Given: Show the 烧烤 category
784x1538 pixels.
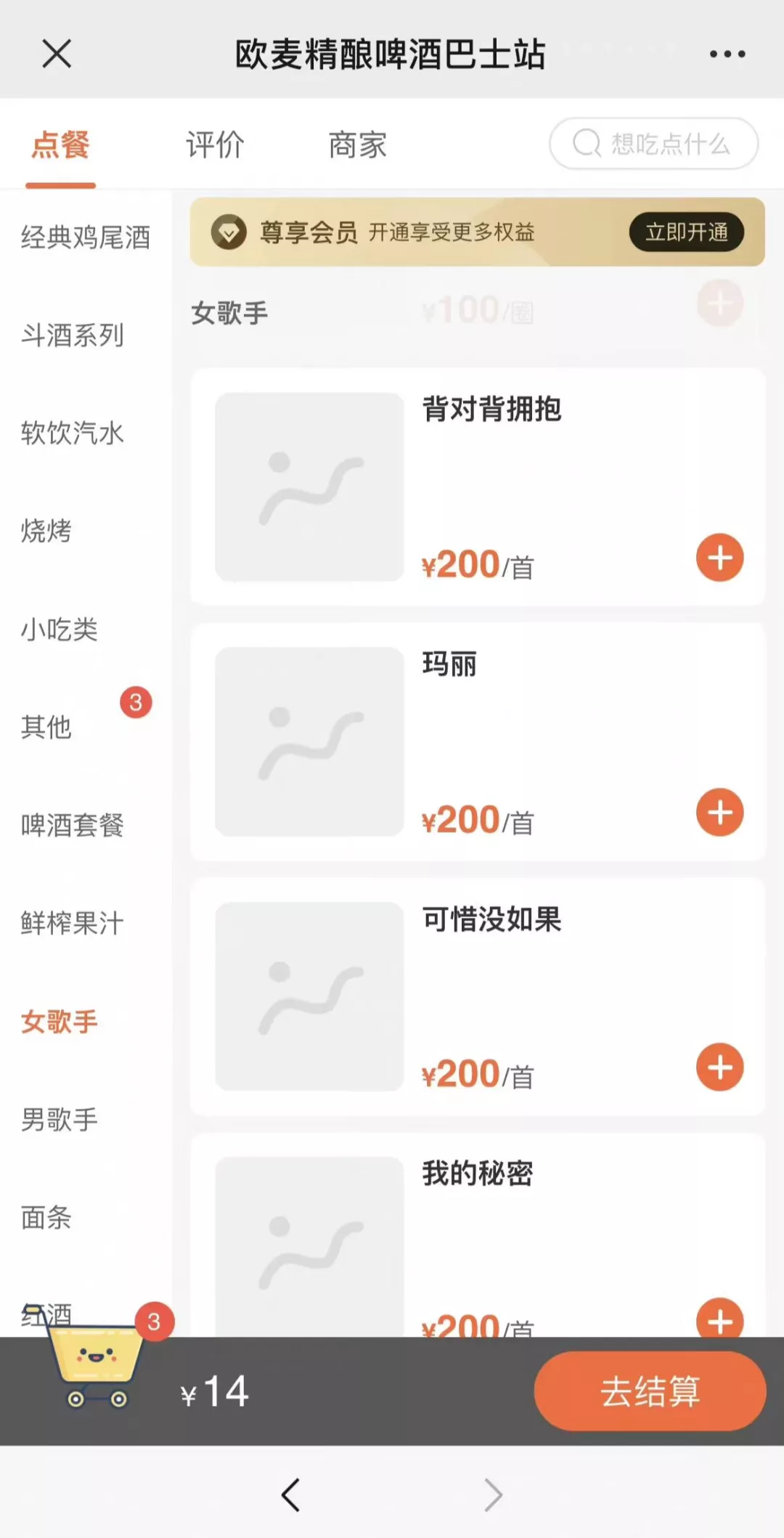Looking at the screenshot, I should pos(46,532).
